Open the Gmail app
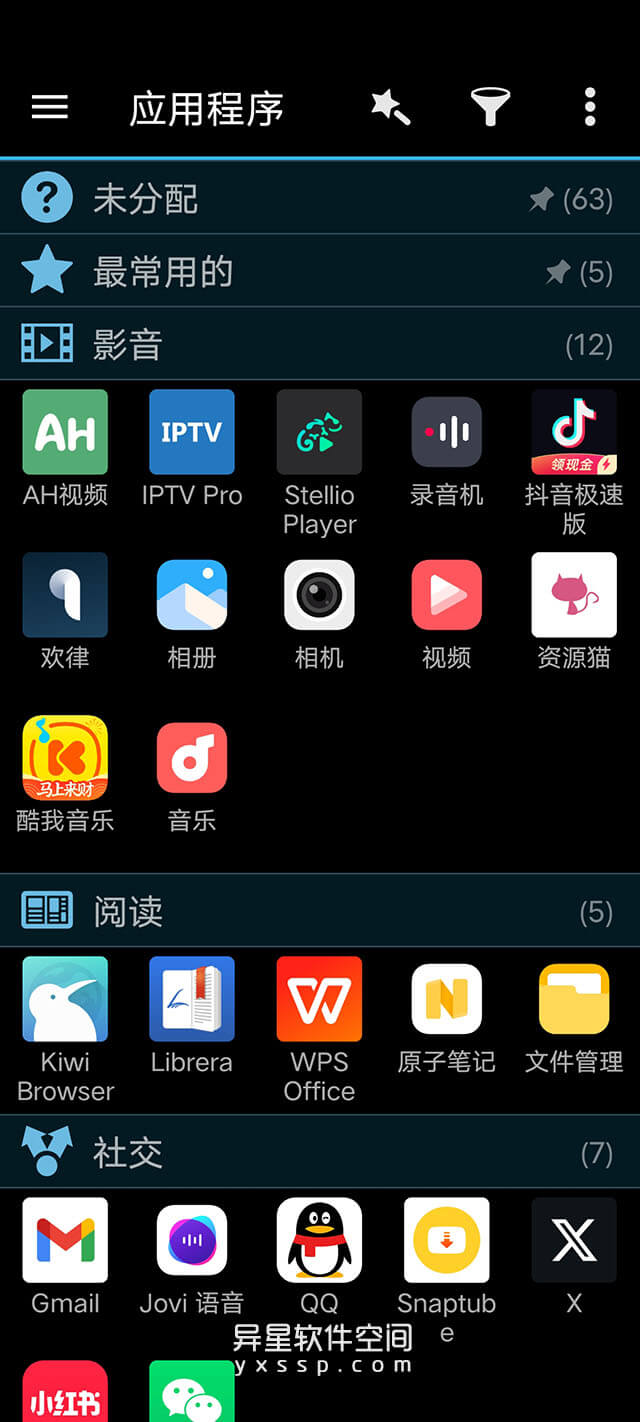This screenshot has height=1422, width=640. point(65,1240)
